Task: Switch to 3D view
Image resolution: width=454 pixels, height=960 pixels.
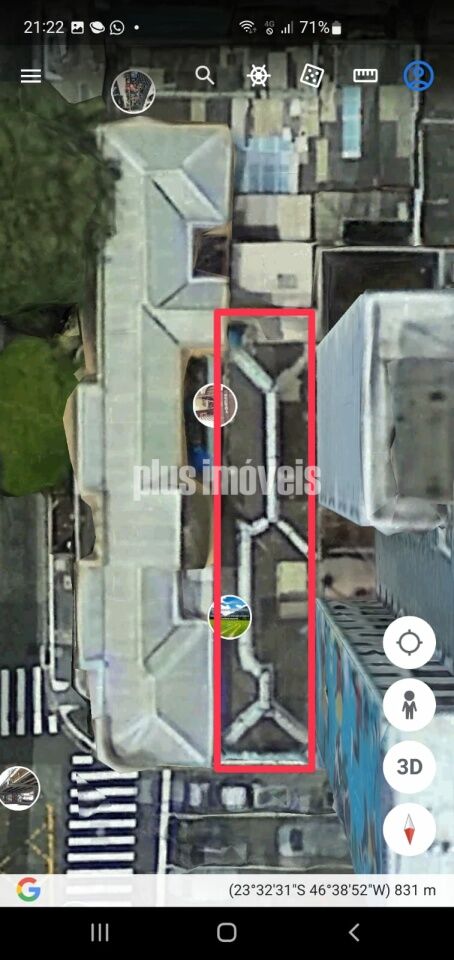Action: 409,767
